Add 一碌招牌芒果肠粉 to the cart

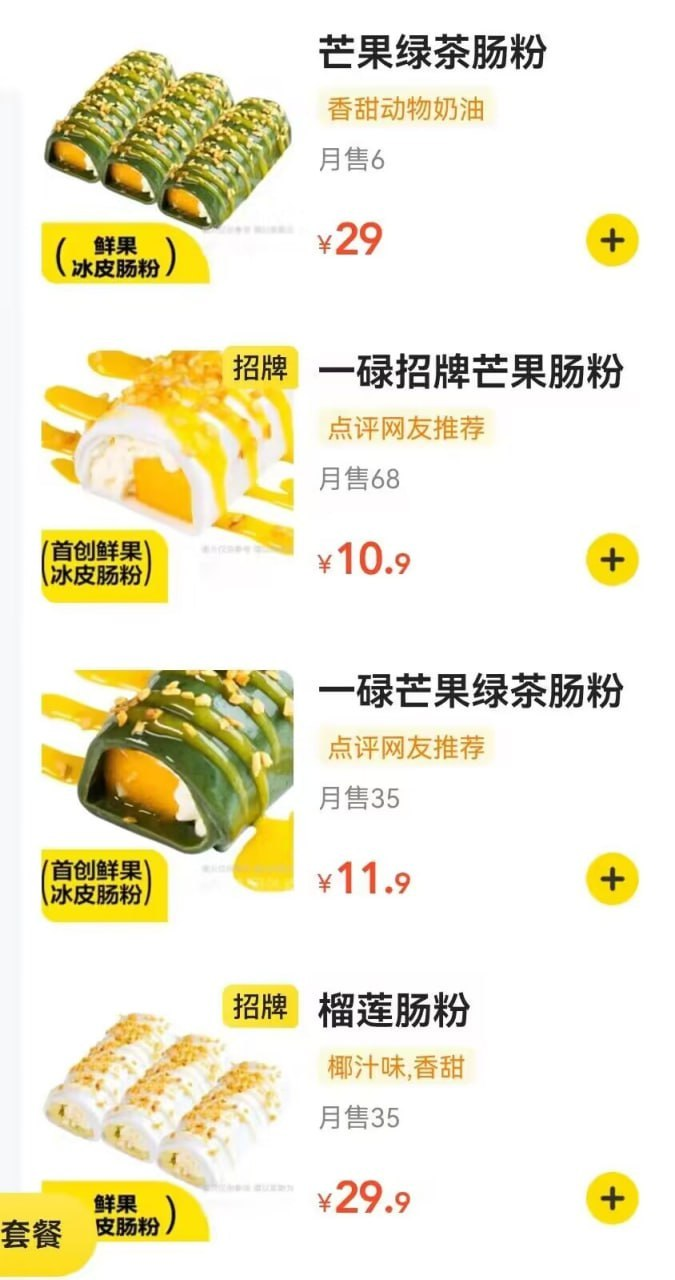(612, 559)
